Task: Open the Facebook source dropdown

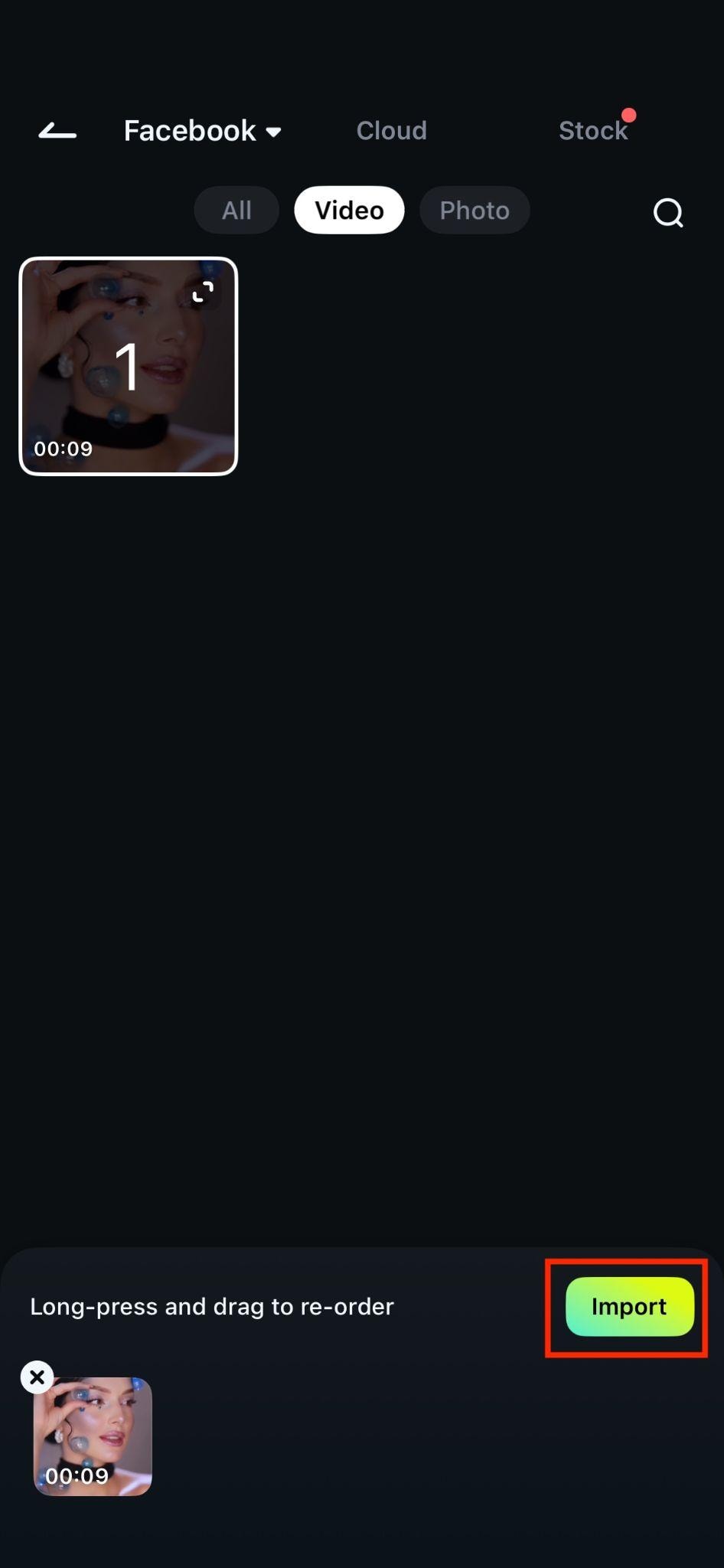Action: (202, 130)
